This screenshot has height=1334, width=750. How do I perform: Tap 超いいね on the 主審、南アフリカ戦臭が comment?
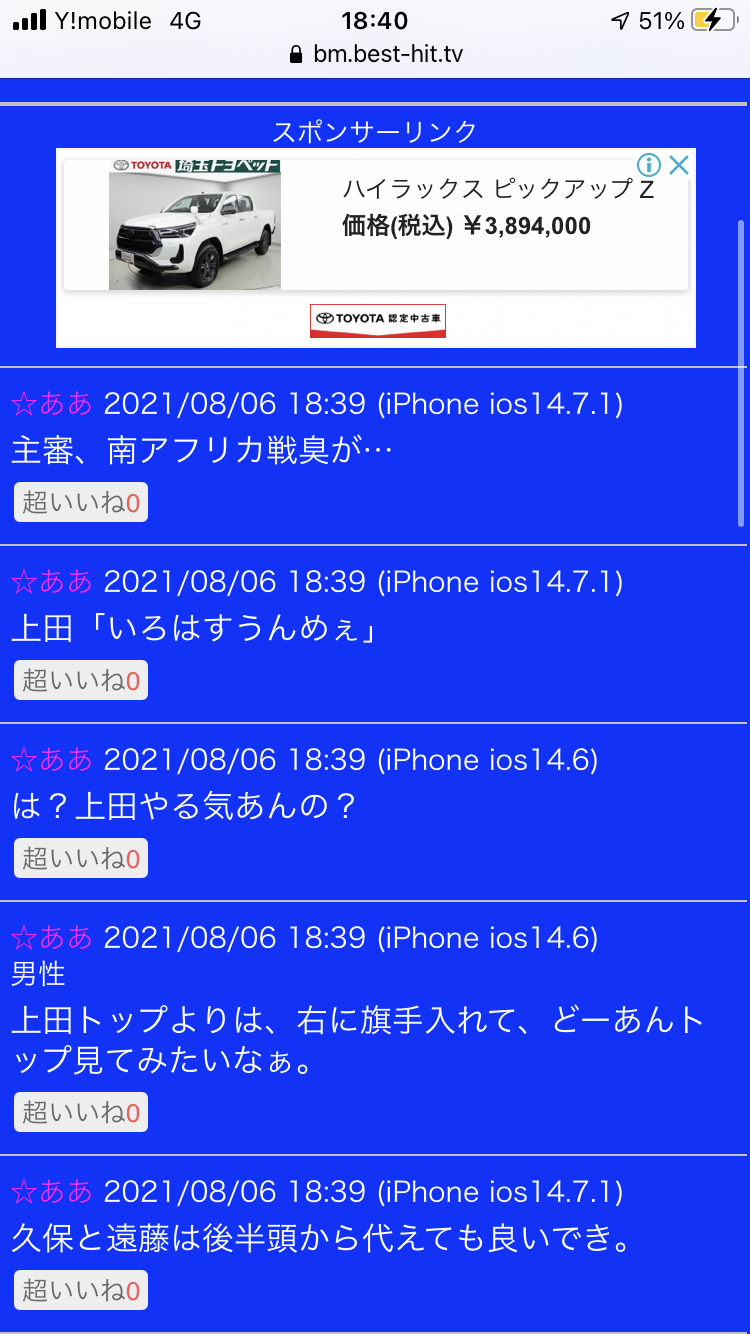81,502
